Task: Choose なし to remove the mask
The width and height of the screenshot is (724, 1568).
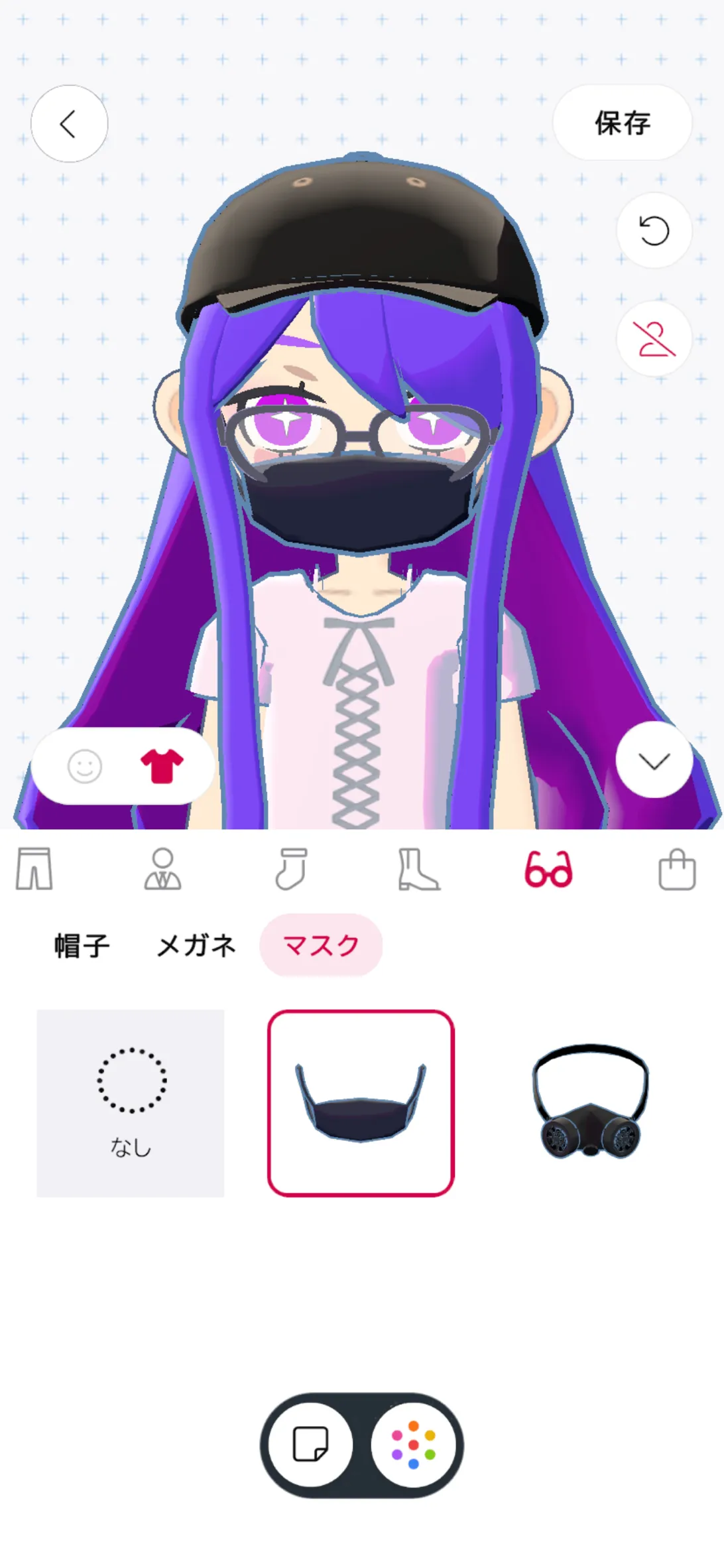Action: click(x=131, y=1104)
